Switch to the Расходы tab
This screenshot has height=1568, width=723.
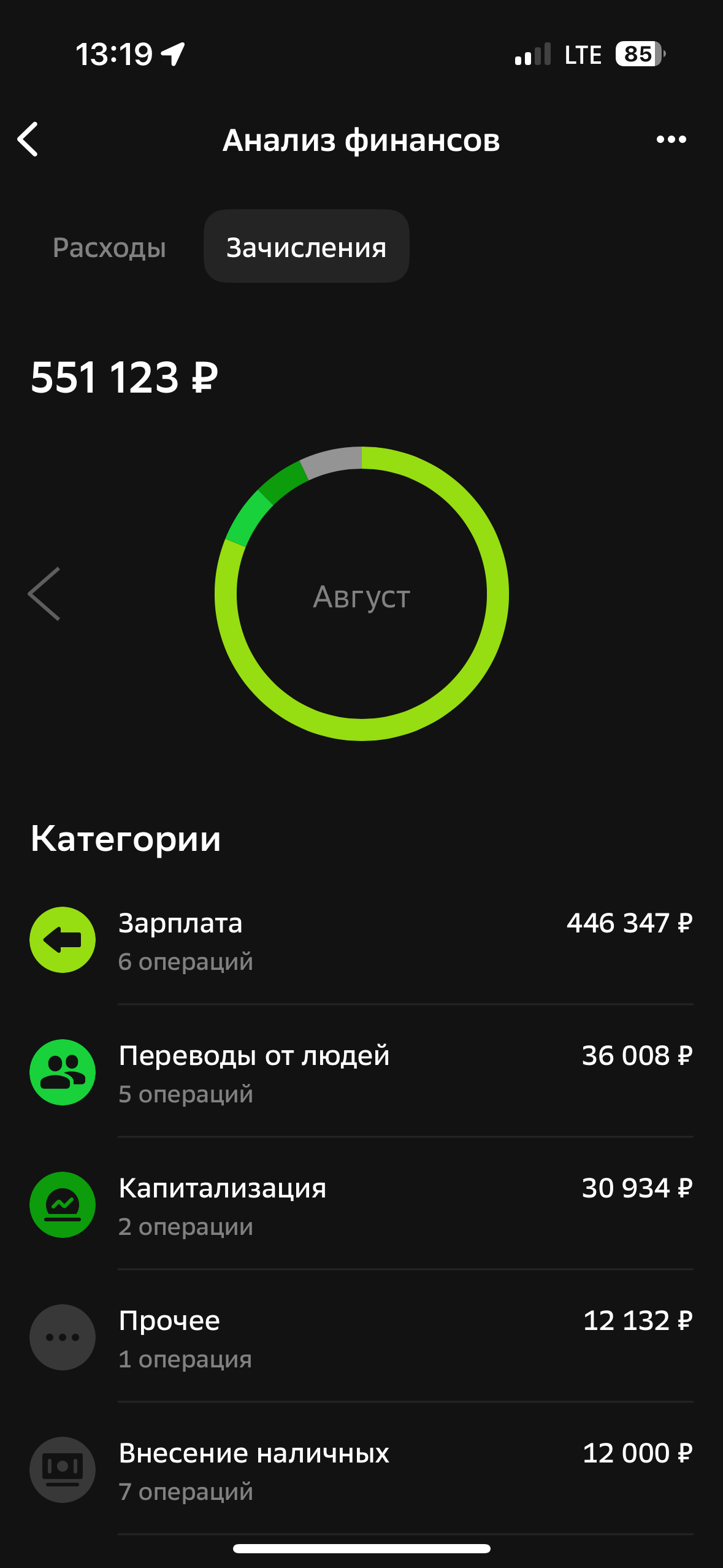109,247
